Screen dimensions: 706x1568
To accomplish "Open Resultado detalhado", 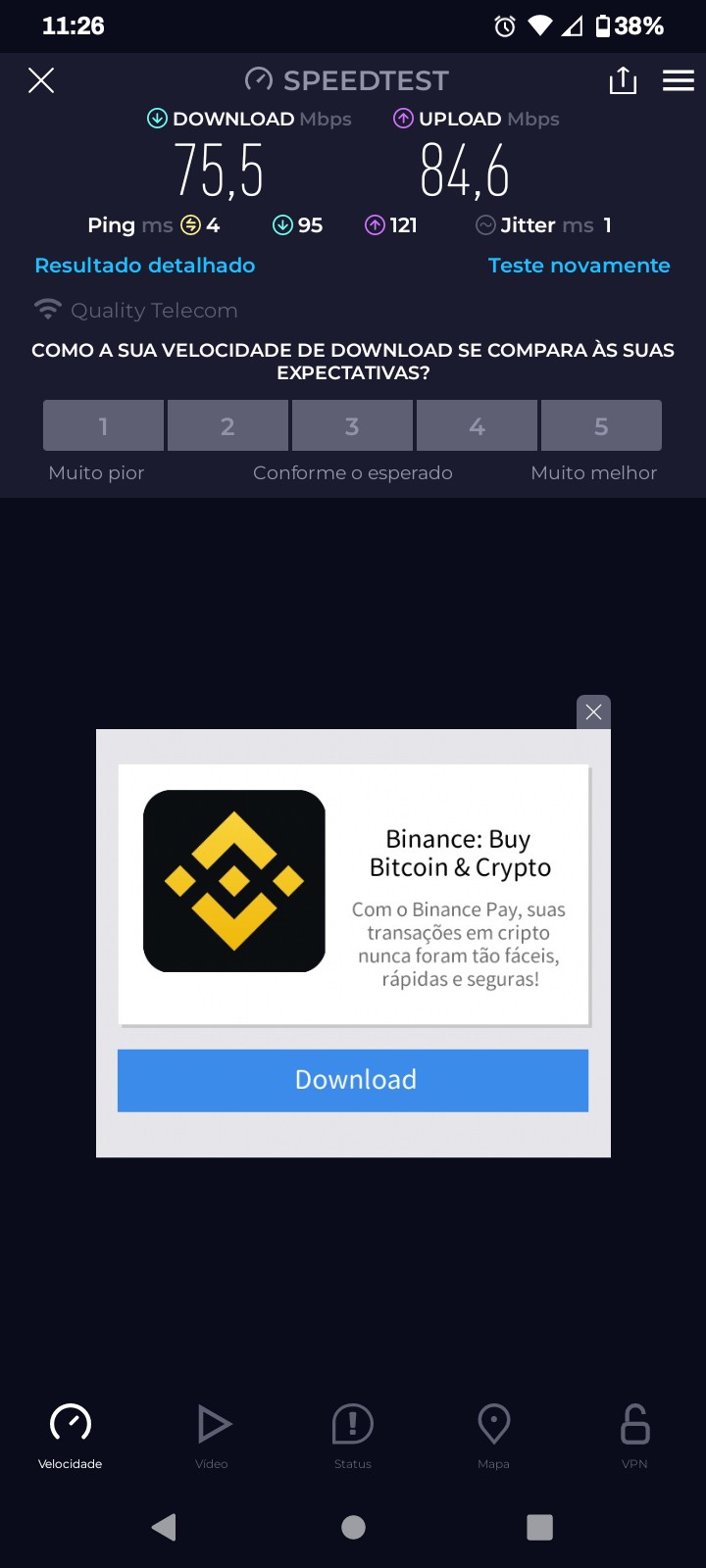I will pos(145,266).
